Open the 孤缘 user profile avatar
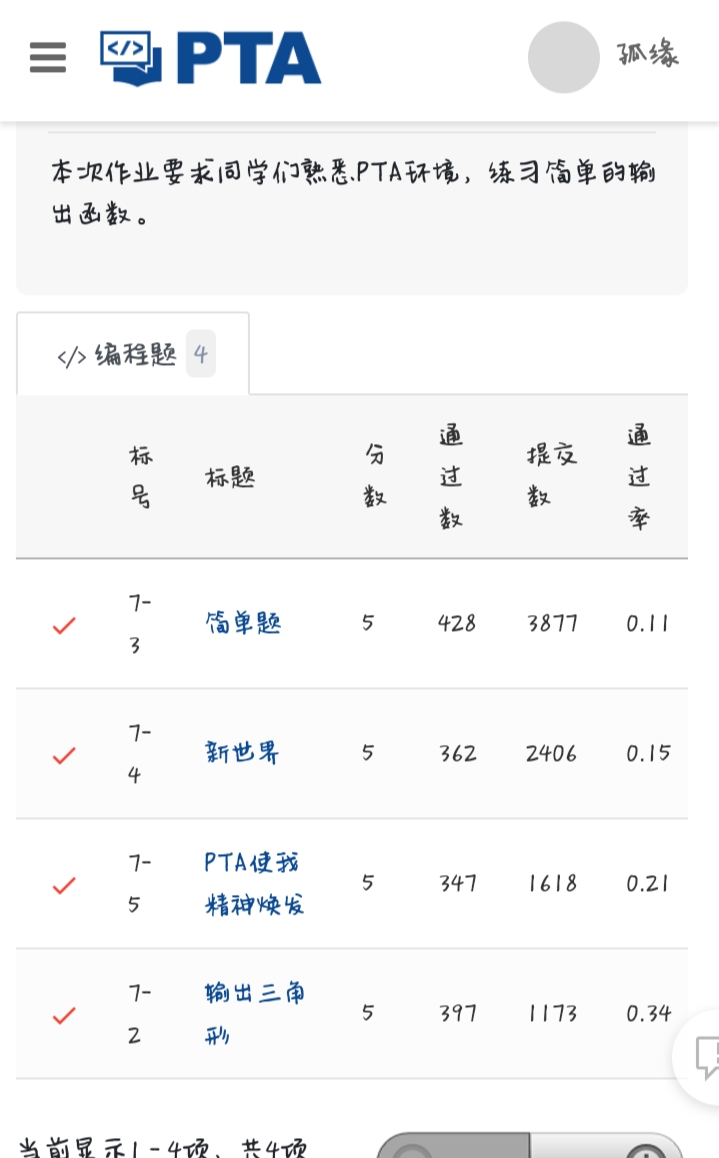This screenshot has height=1158, width=719. 564,57
